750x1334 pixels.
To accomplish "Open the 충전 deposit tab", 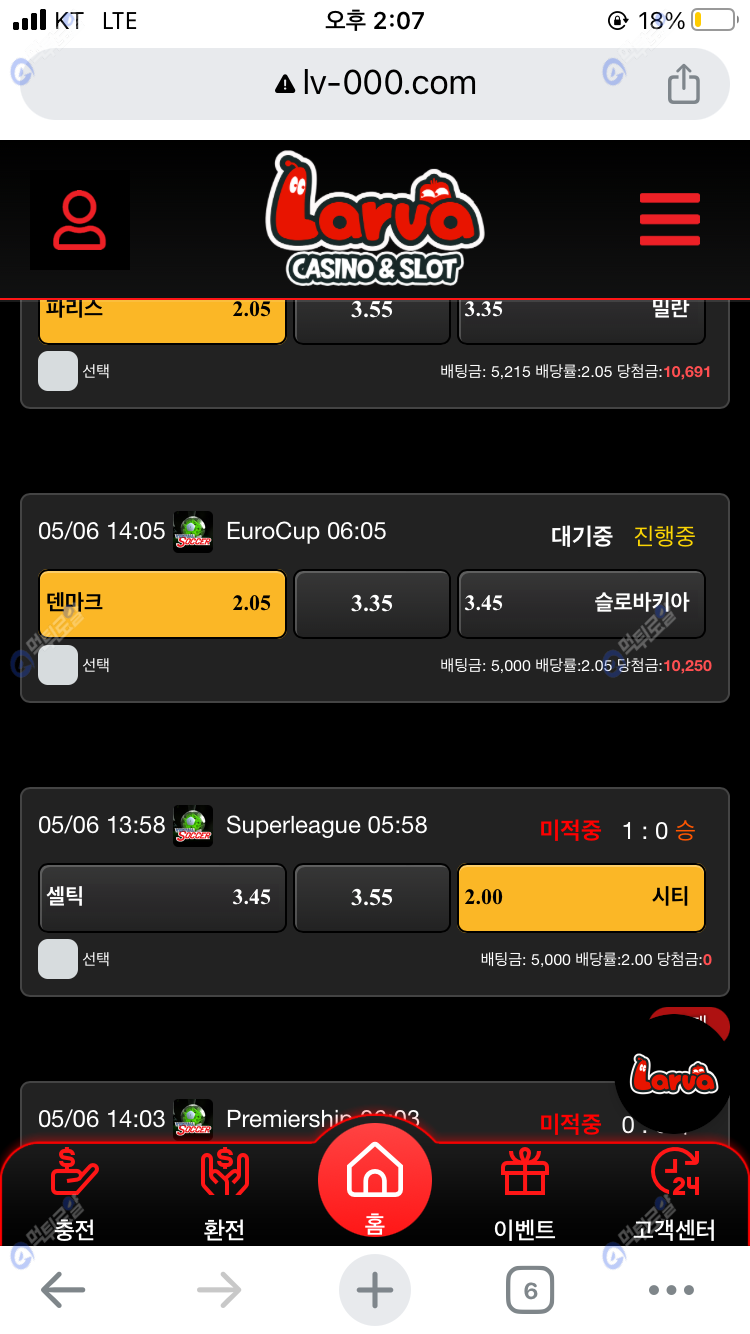I will 75,1196.
